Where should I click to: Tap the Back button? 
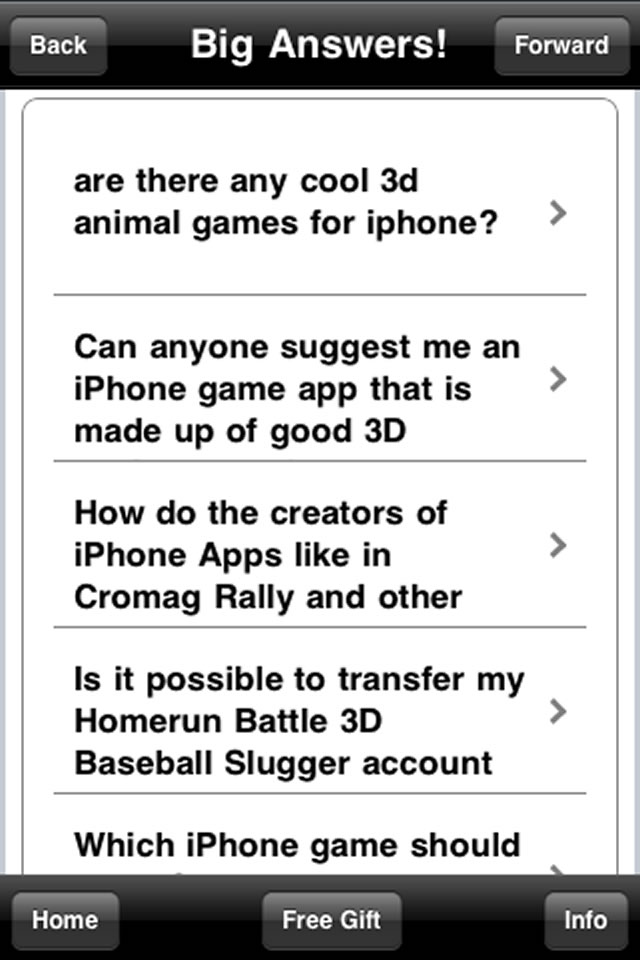58,45
